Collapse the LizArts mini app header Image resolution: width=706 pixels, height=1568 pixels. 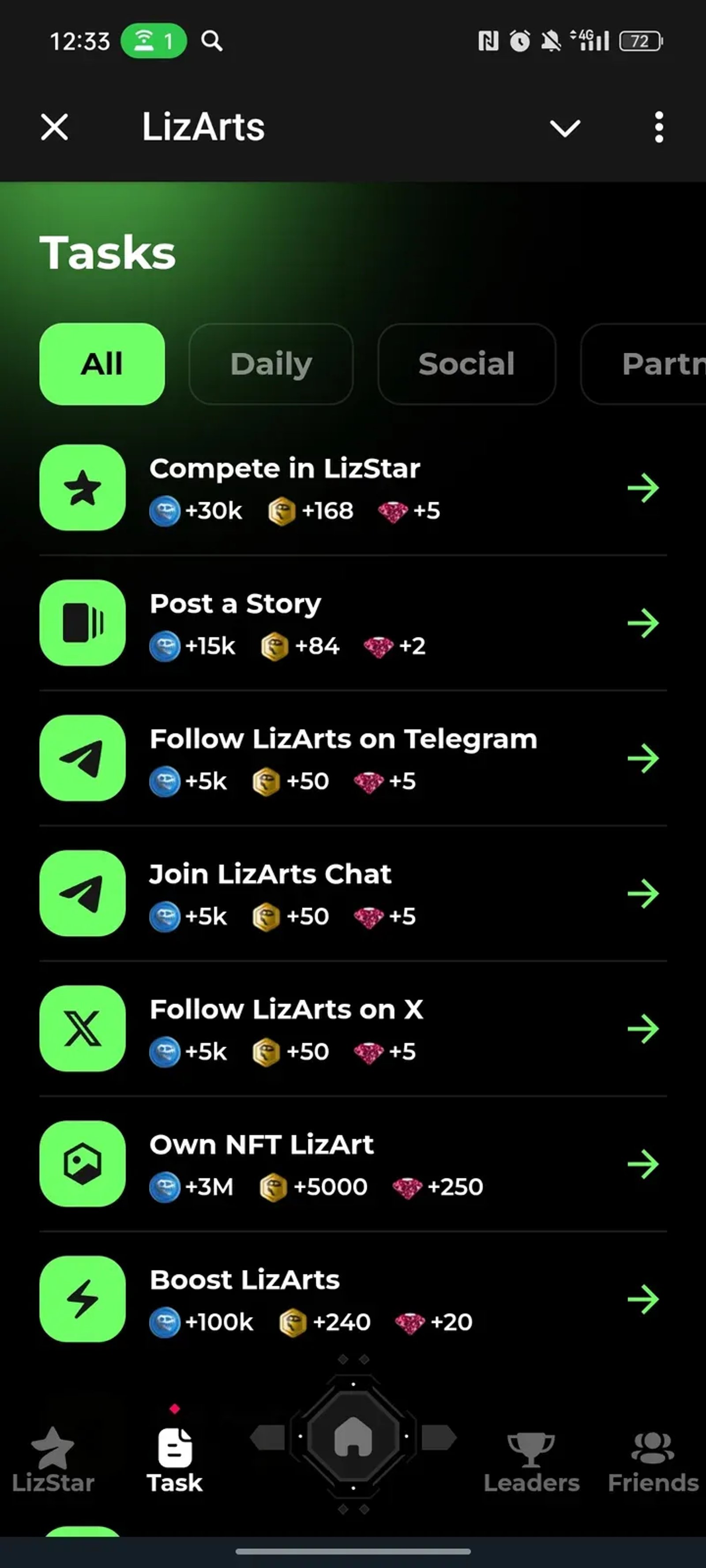point(563,127)
